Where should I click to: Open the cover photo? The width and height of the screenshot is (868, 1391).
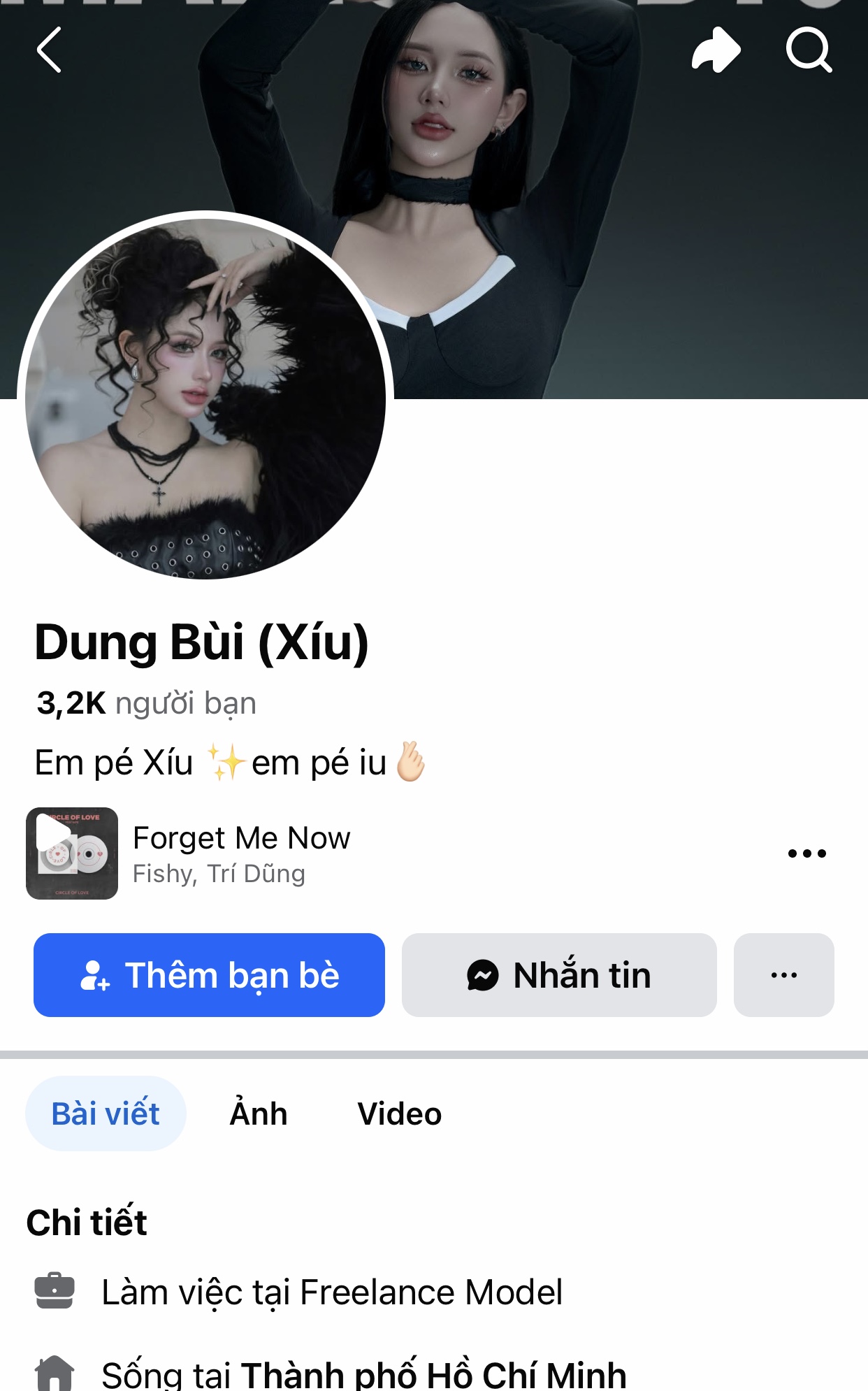[629, 210]
